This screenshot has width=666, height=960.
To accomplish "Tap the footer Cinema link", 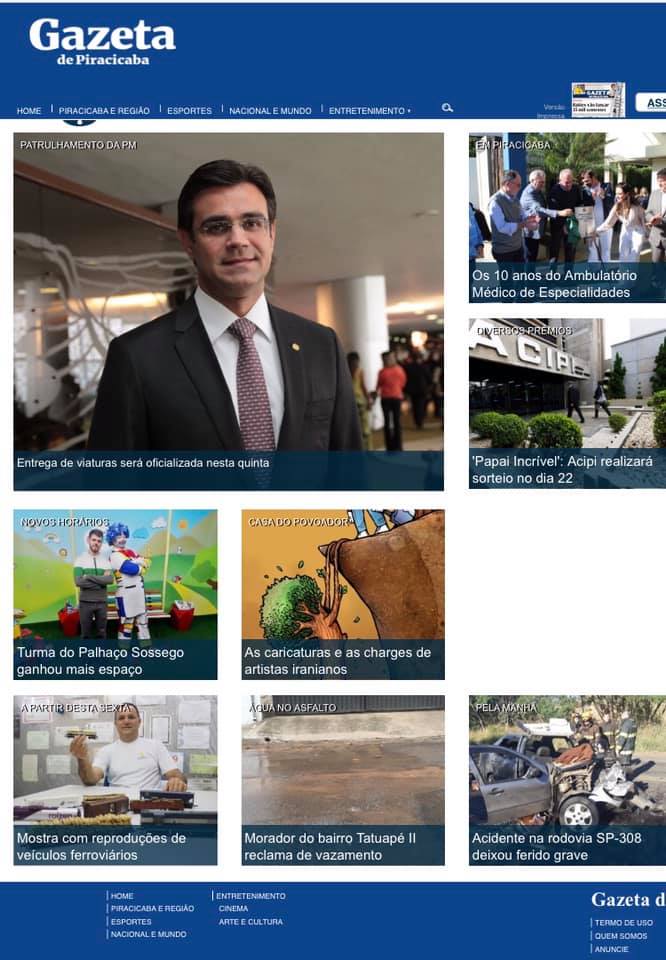I will [233, 909].
